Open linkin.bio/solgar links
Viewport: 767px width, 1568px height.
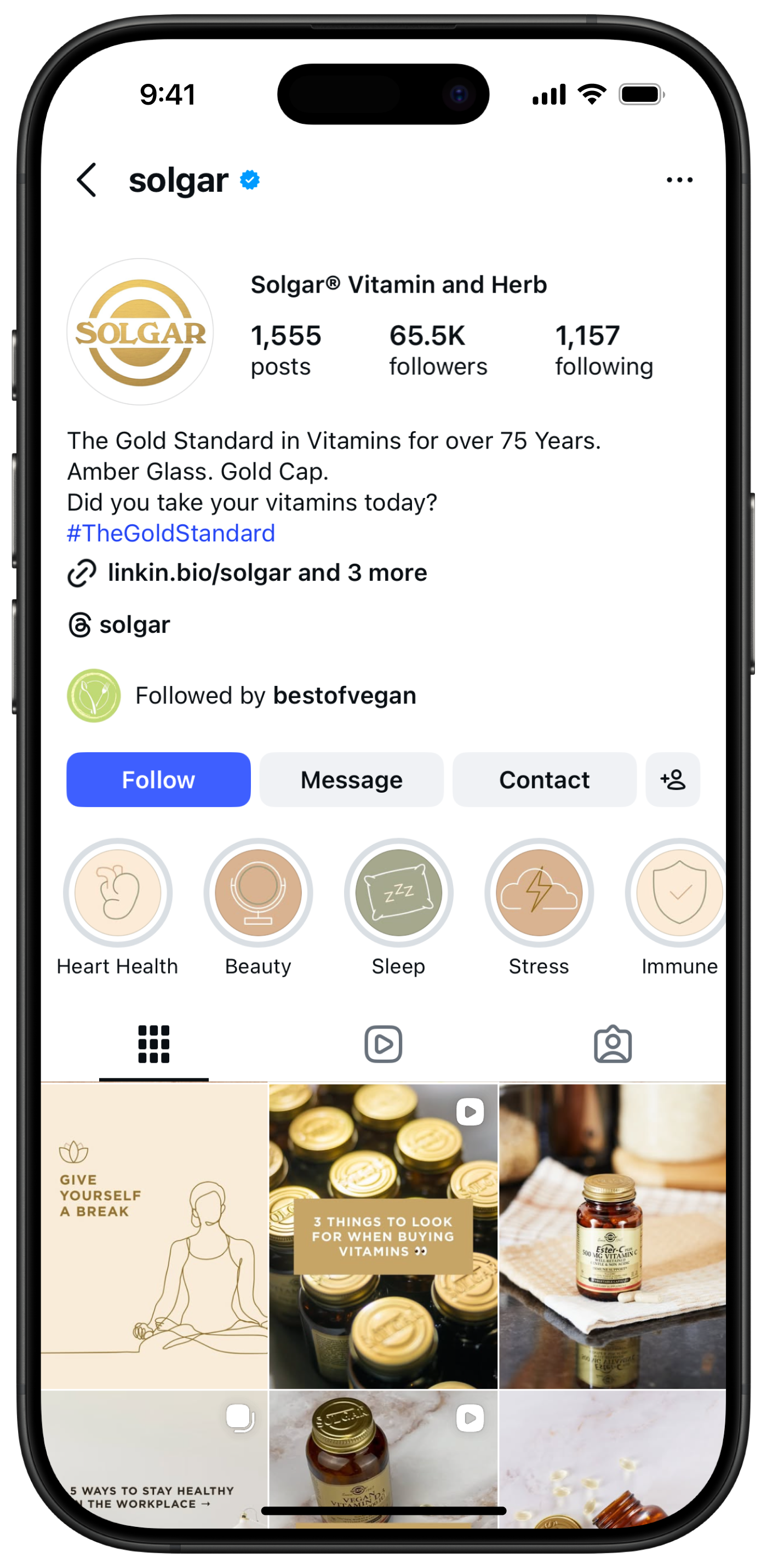pyautogui.click(x=267, y=573)
